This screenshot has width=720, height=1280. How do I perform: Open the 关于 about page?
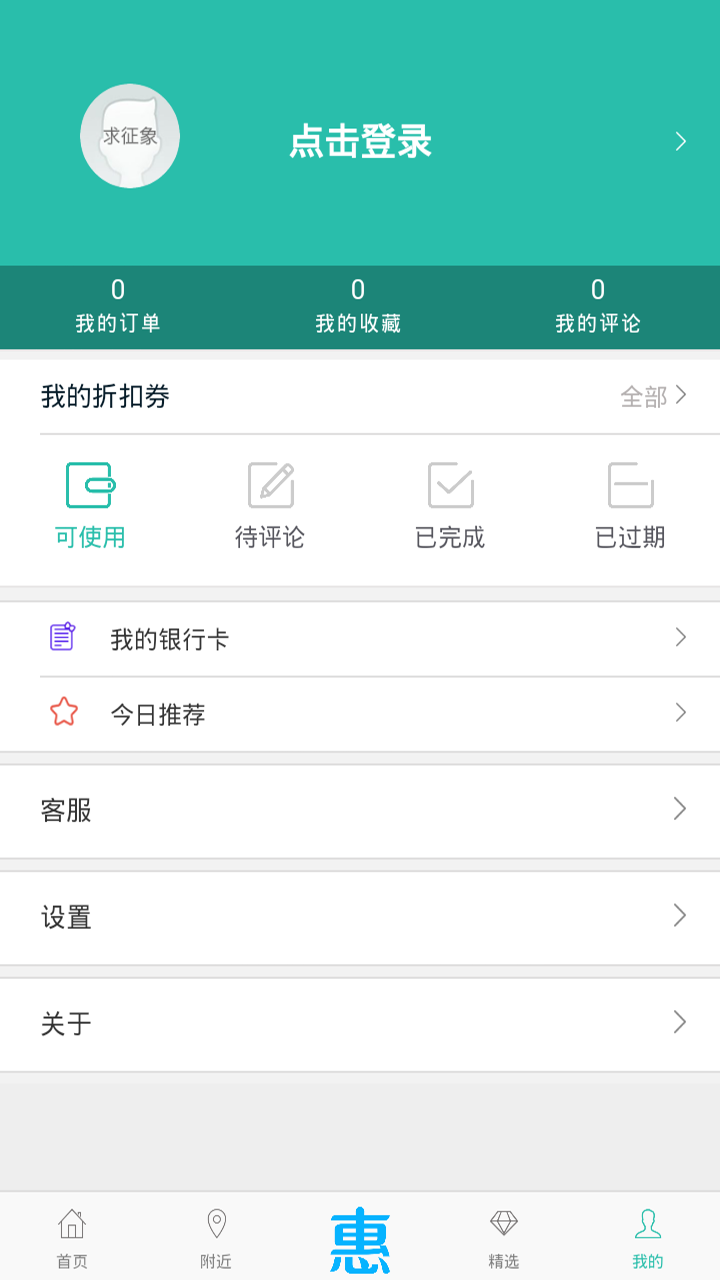[360, 1023]
